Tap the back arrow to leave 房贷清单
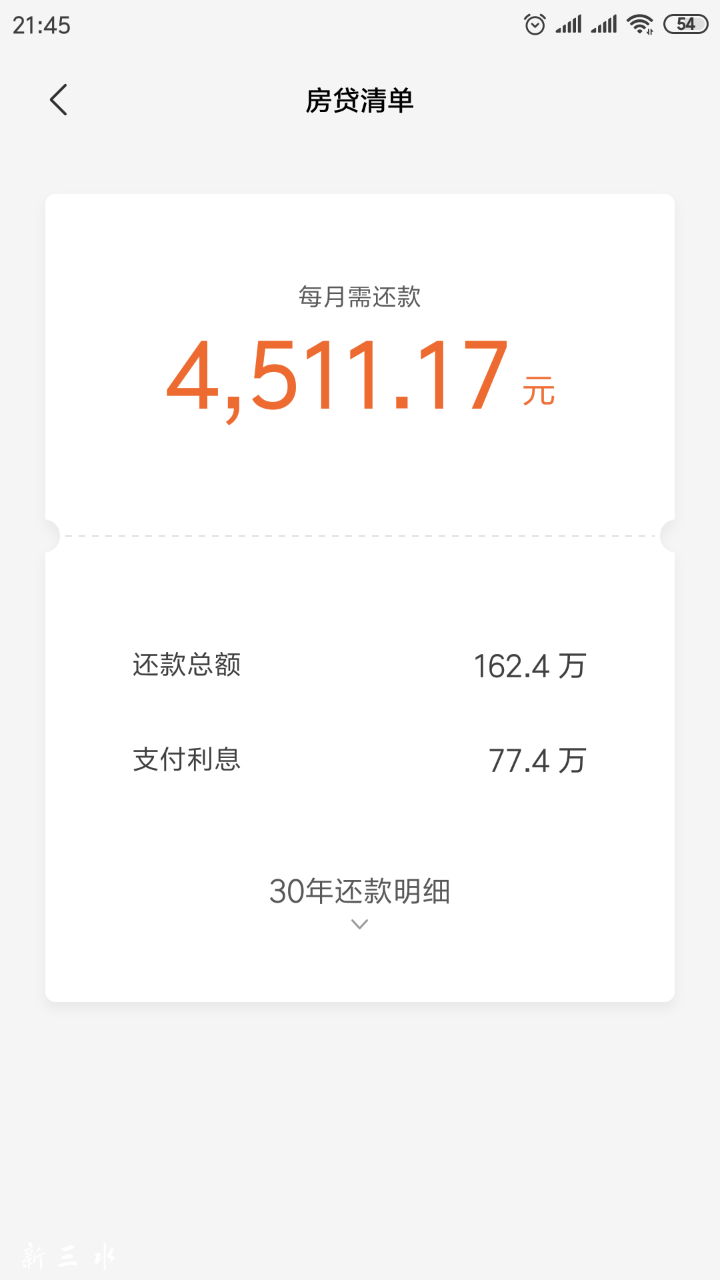Viewport: 720px width, 1280px height. pos(57,100)
